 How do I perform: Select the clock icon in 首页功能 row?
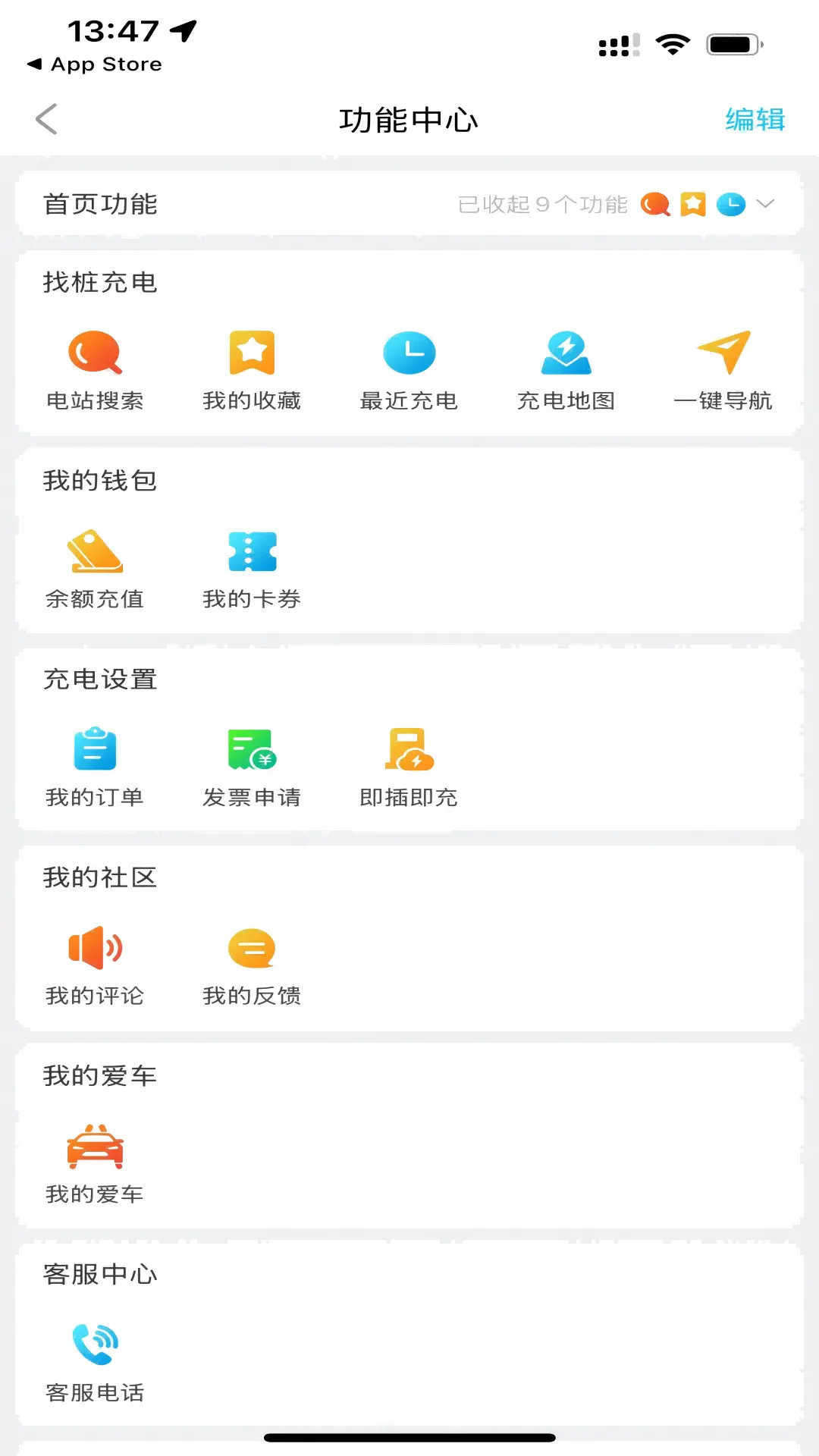coord(730,203)
